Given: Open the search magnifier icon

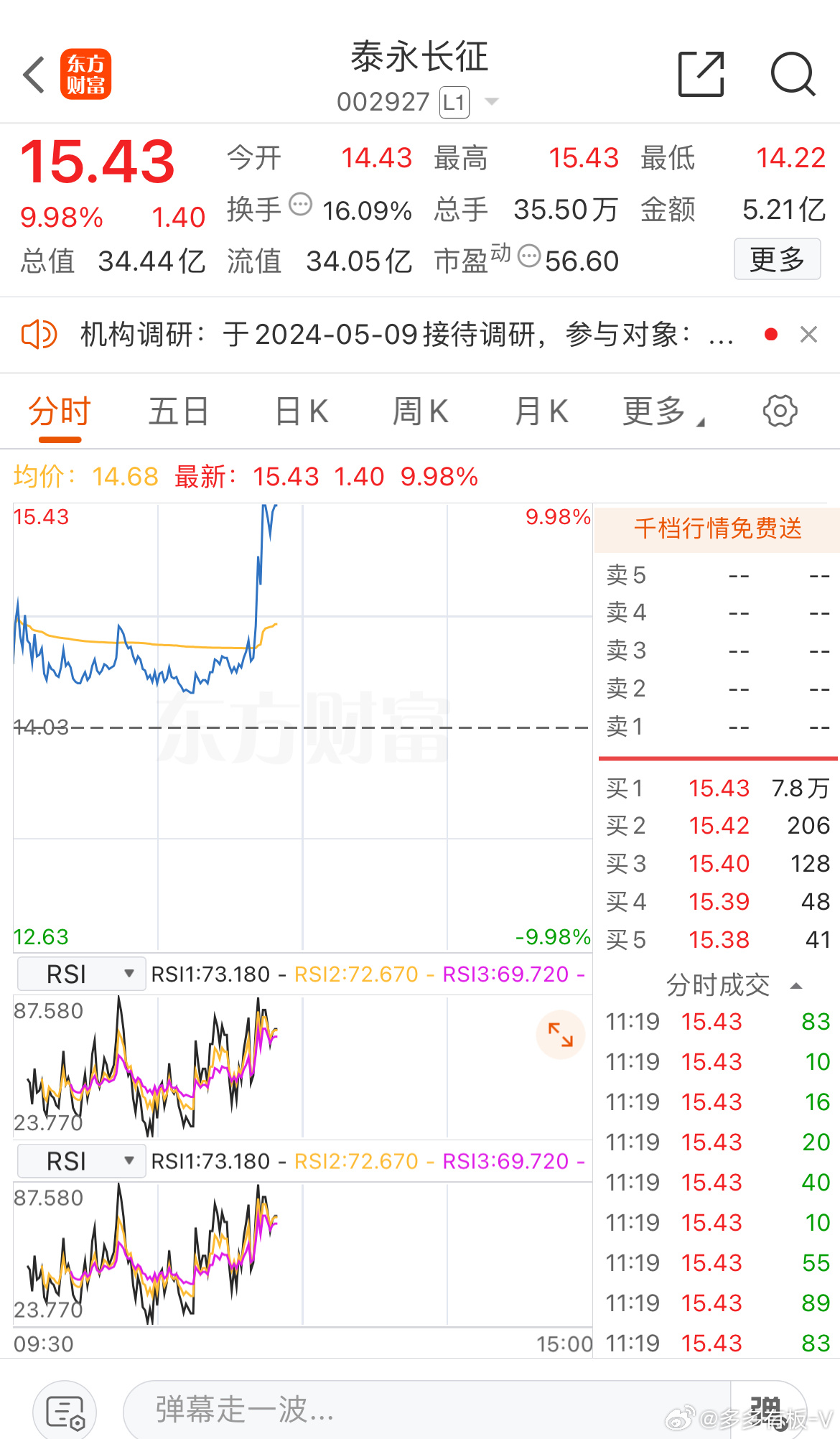Looking at the screenshot, I should point(793,74).
